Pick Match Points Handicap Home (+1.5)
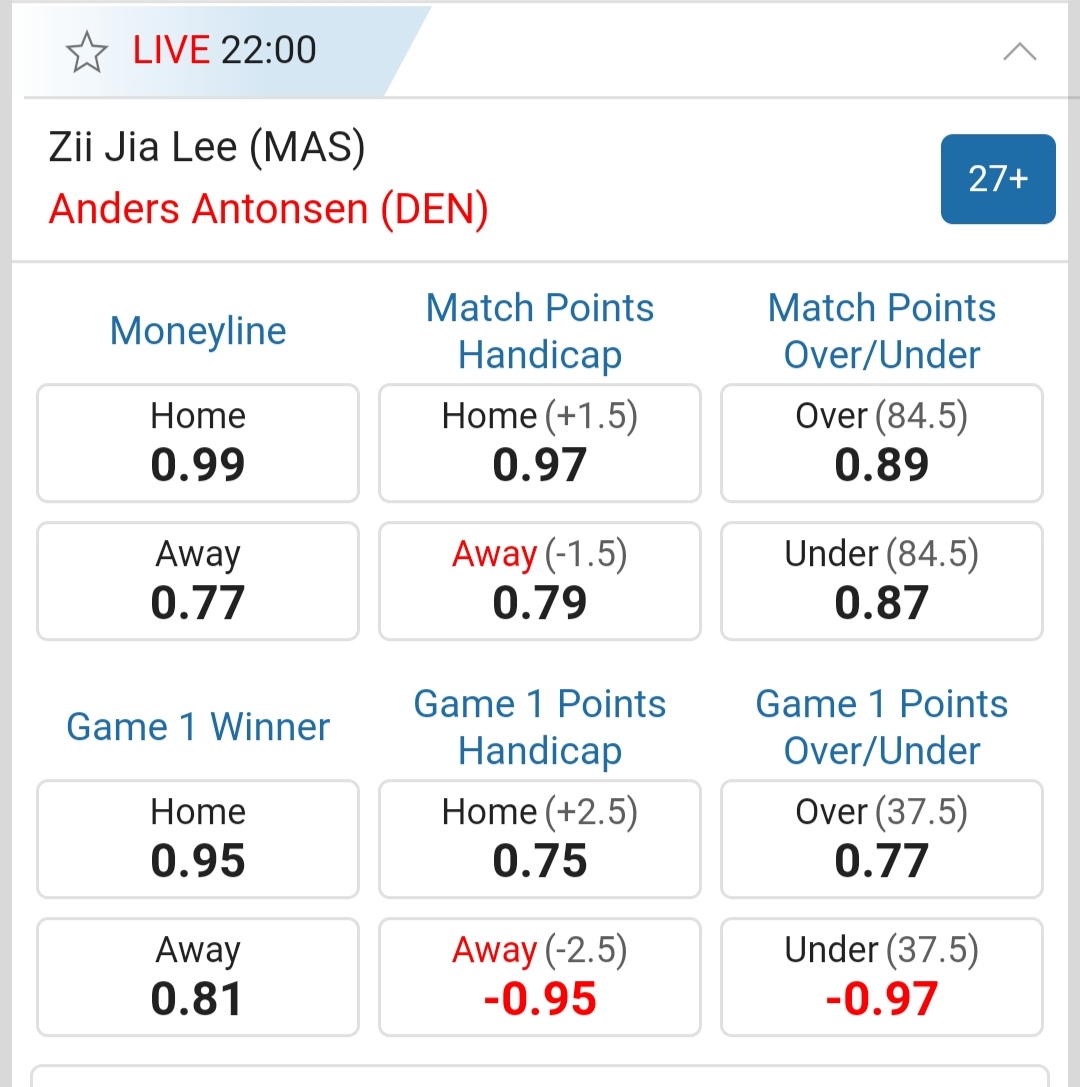The height and width of the screenshot is (1087, 1080). pyautogui.click(x=540, y=443)
